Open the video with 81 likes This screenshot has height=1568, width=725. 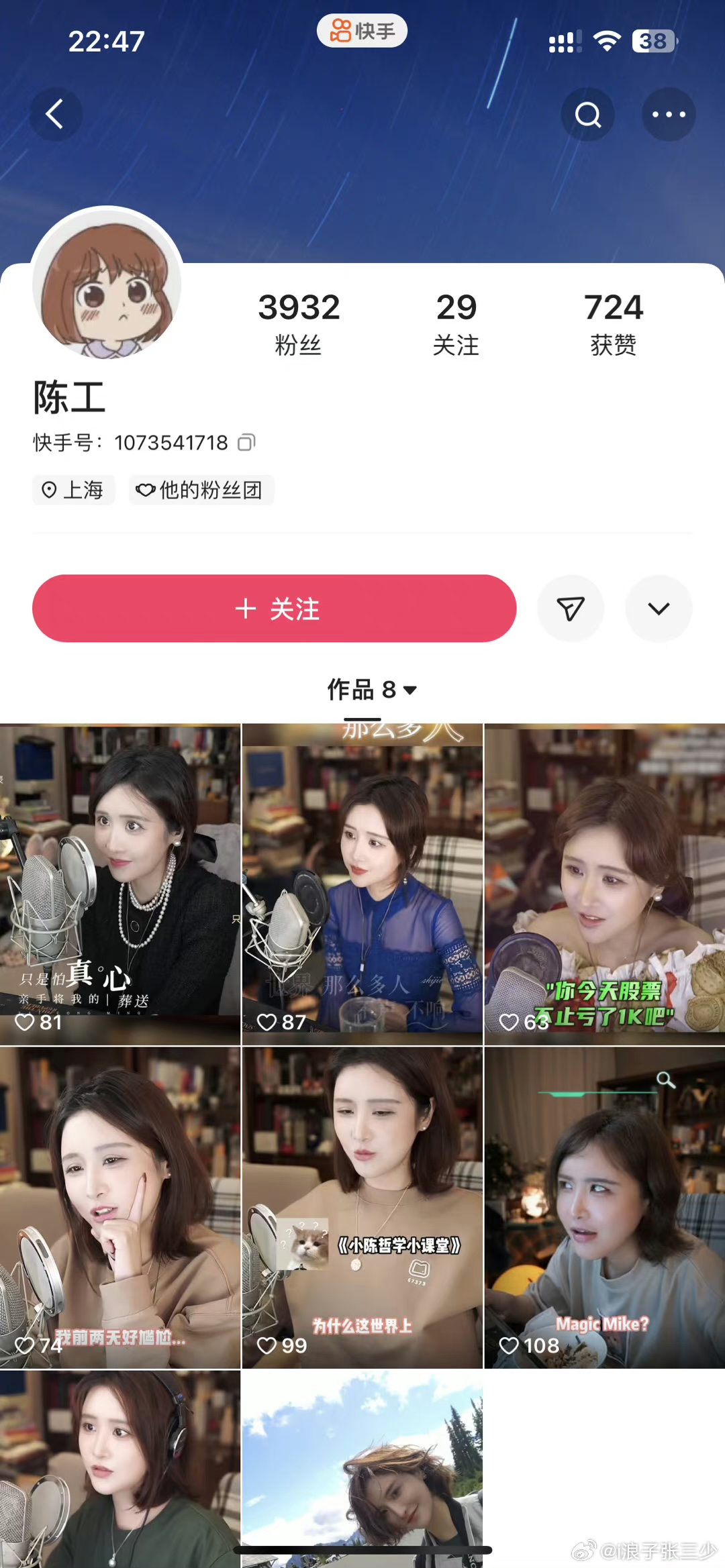click(120, 884)
